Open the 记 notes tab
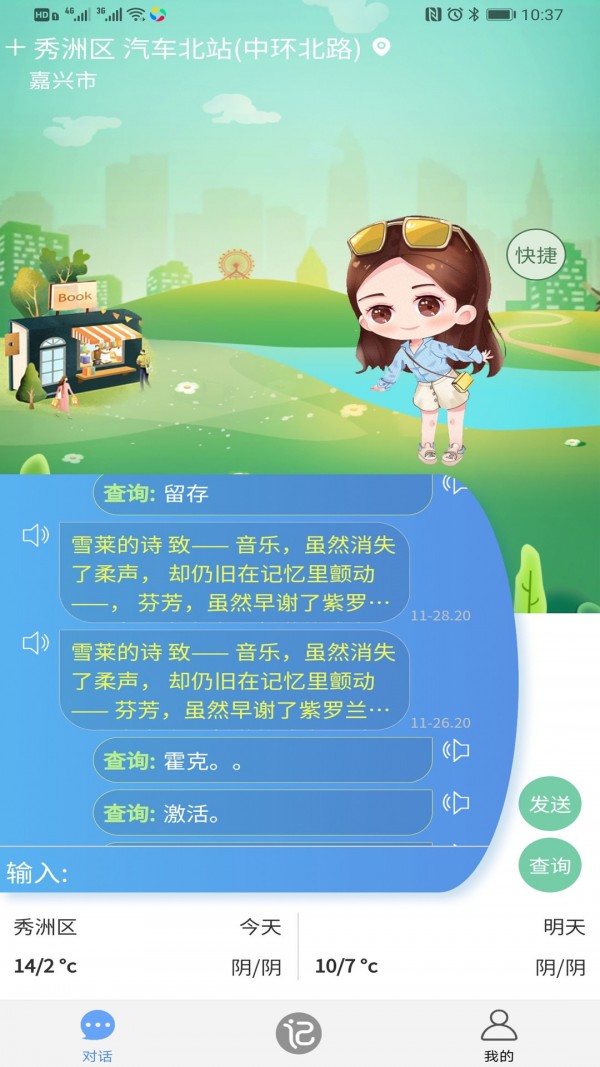 coord(298,1034)
